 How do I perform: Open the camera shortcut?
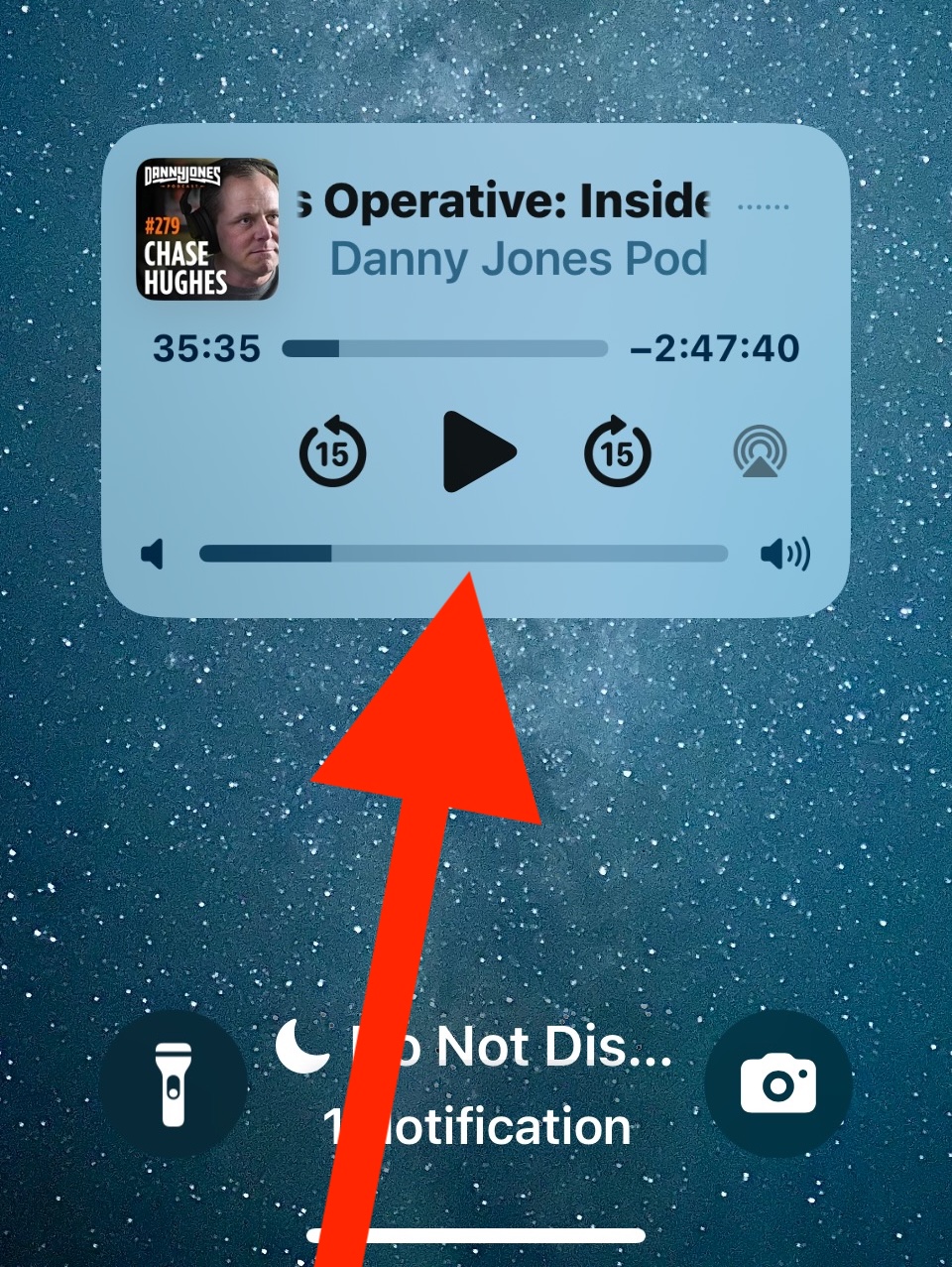click(778, 1083)
